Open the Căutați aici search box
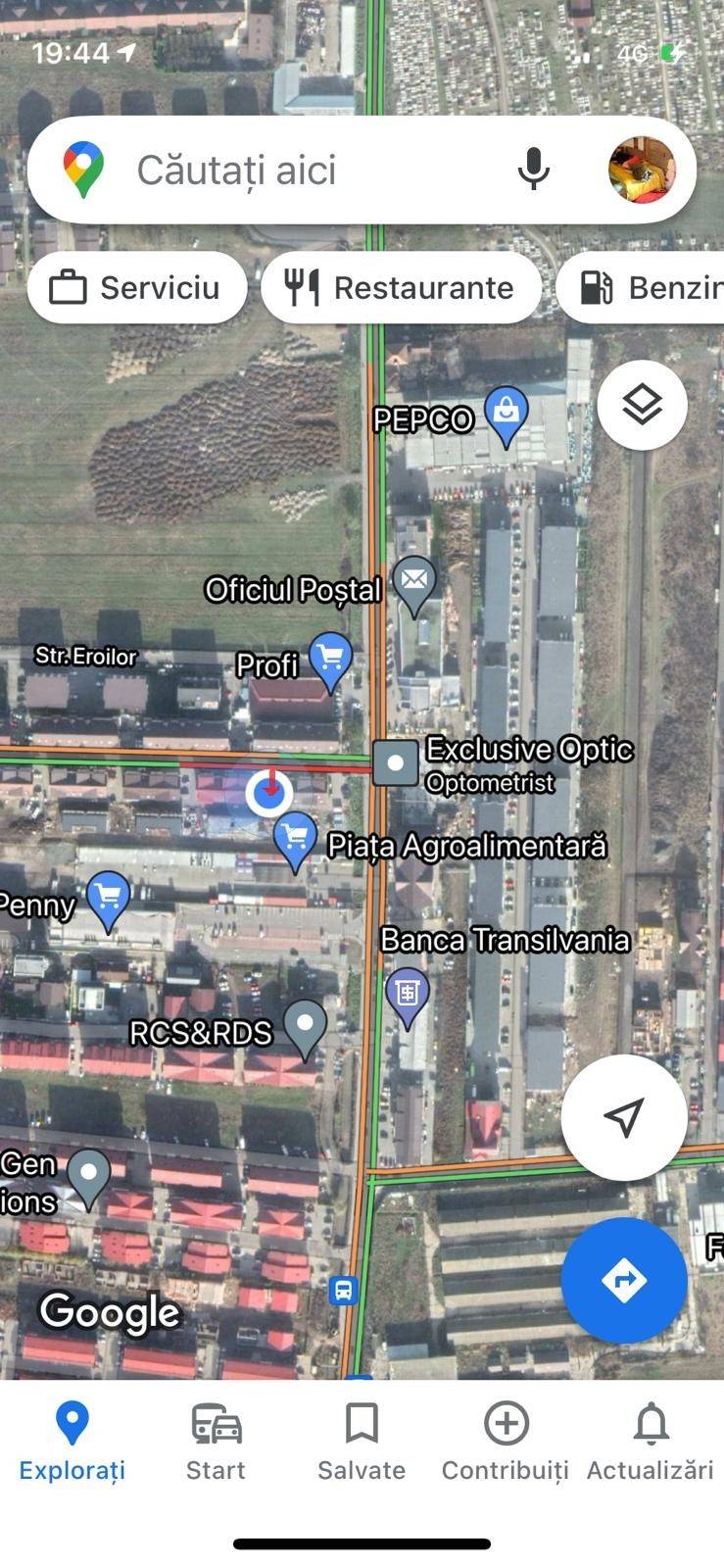Screen dimensions: 724x1568 [x=294, y=171]
